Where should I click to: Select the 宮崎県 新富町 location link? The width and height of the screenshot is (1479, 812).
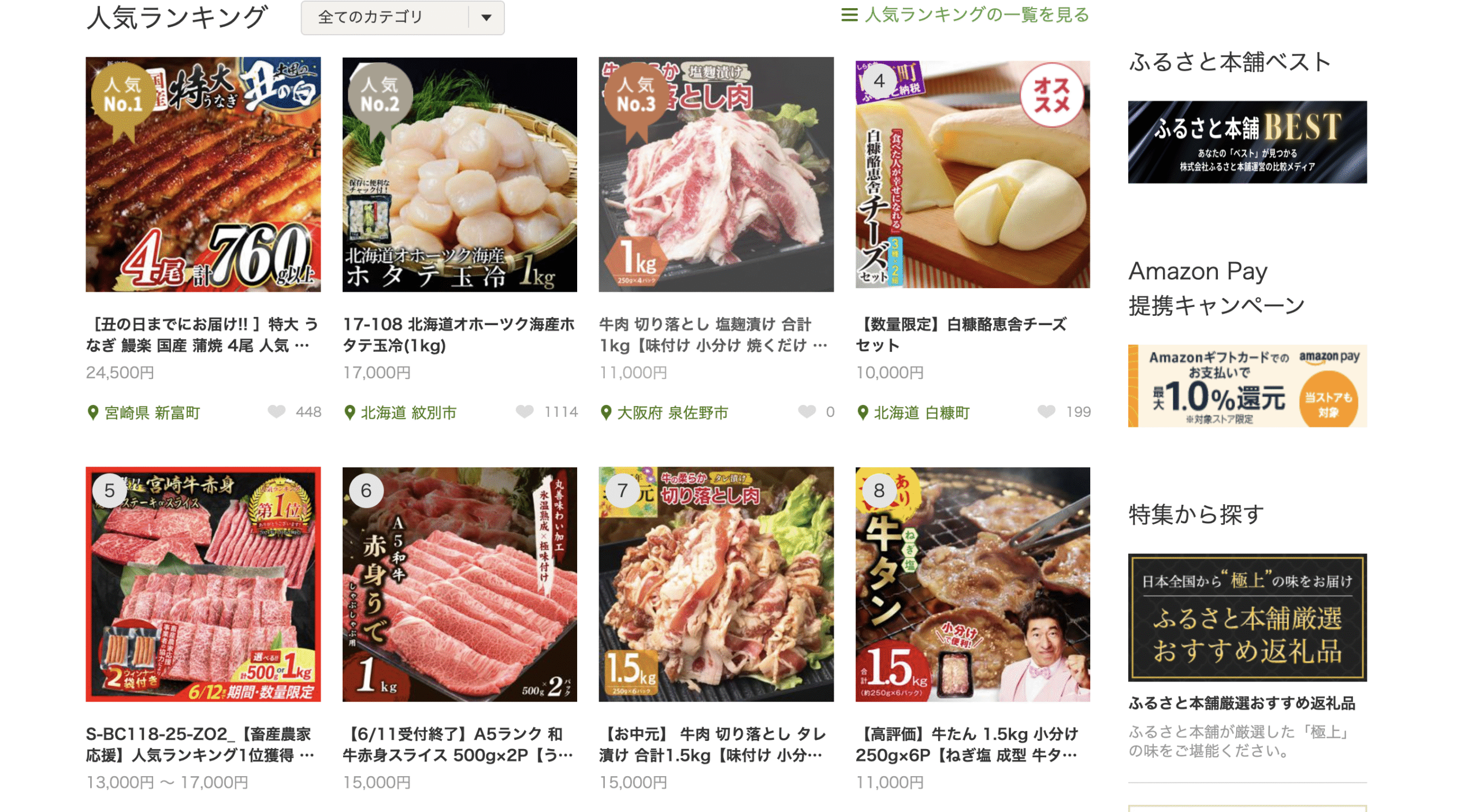(151, 412)
